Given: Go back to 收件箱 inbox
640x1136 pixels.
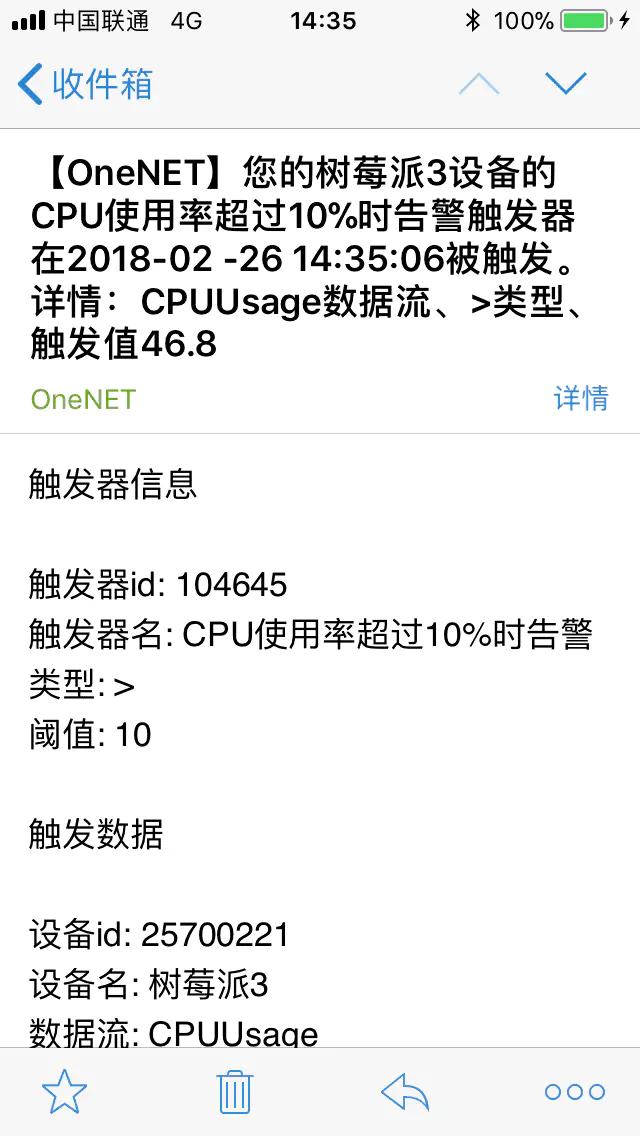Looking at the screenshot, I should point(86,84).
